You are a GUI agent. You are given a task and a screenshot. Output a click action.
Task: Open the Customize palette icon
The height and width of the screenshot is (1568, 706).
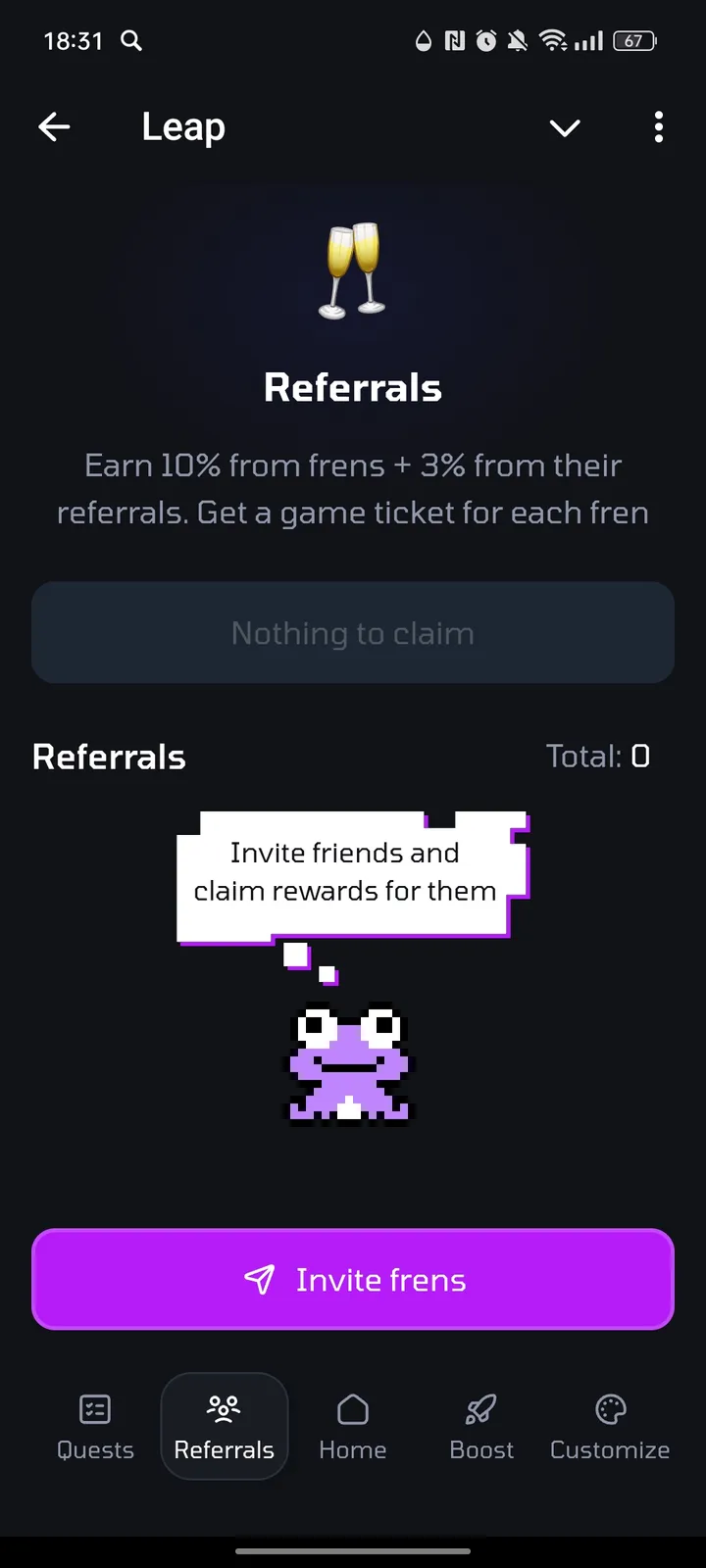pyautogui.click(x=609, y=1408)
